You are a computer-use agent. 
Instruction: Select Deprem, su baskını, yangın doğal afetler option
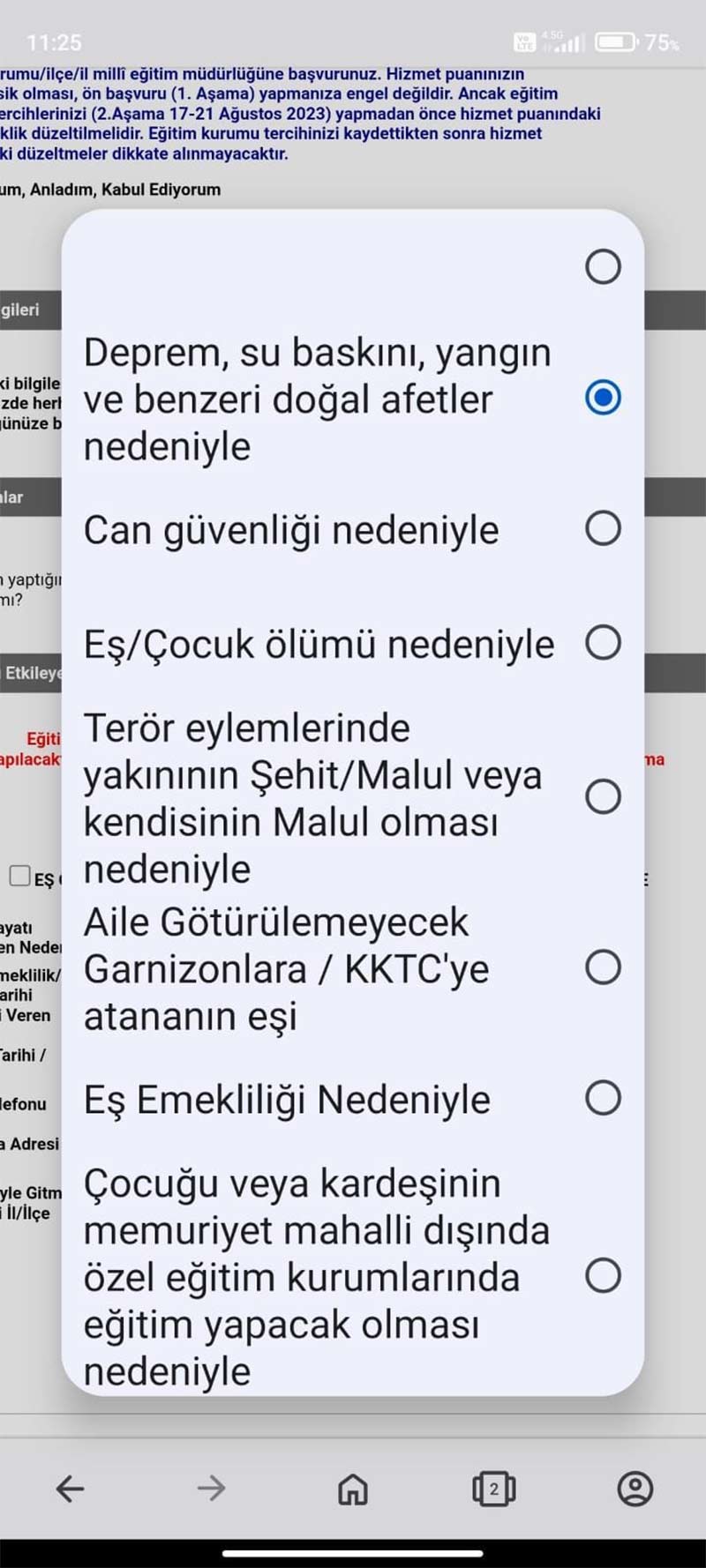[603, 398]
